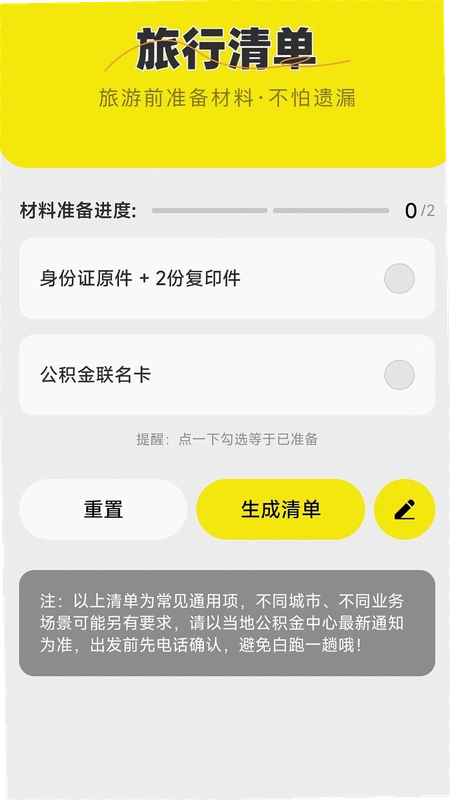This screenshot has height=800, width=450.
Task: Open the pencil edit button
Action: [405, 509]
